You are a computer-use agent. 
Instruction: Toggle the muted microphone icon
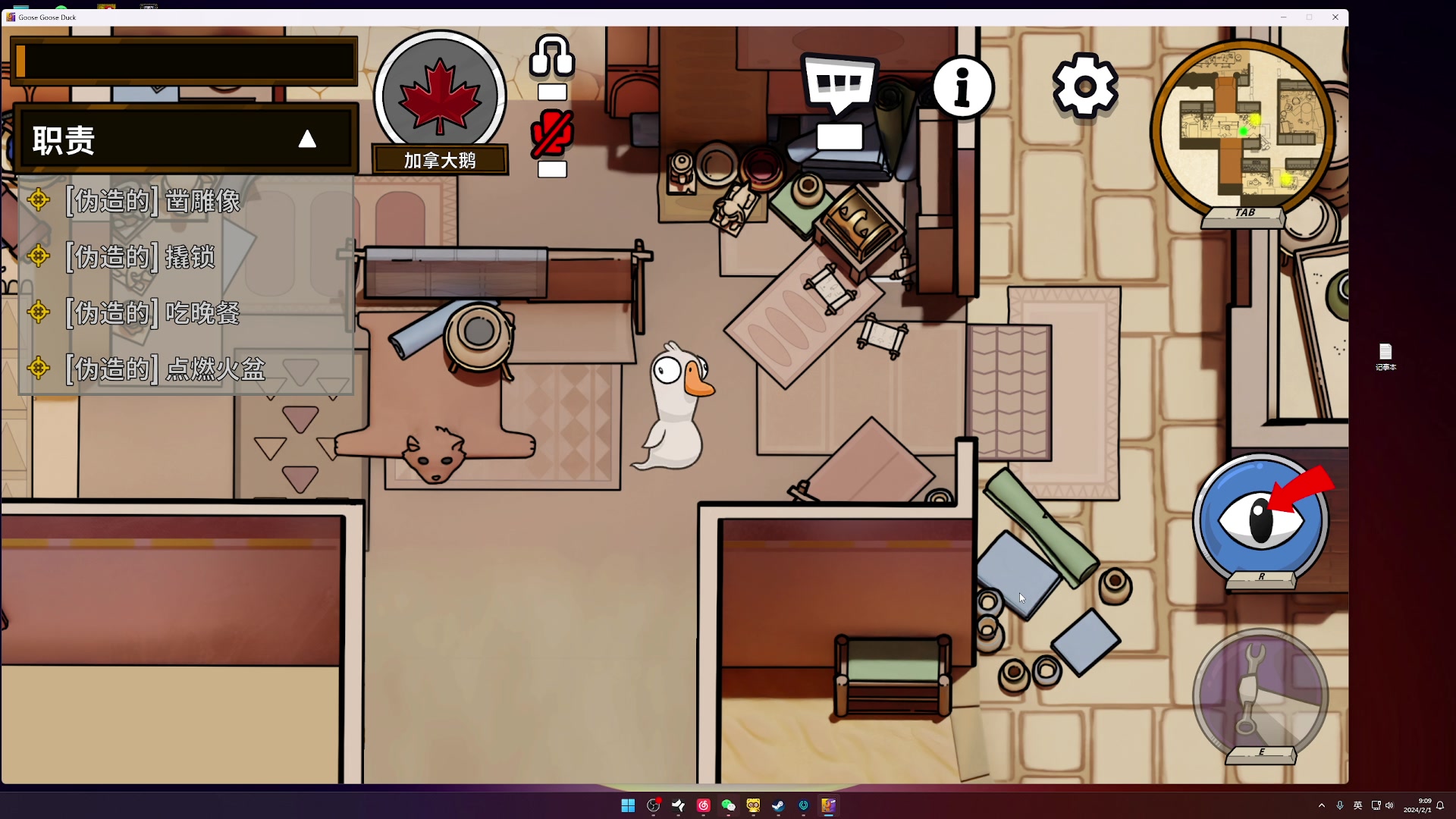pos(551,133)
